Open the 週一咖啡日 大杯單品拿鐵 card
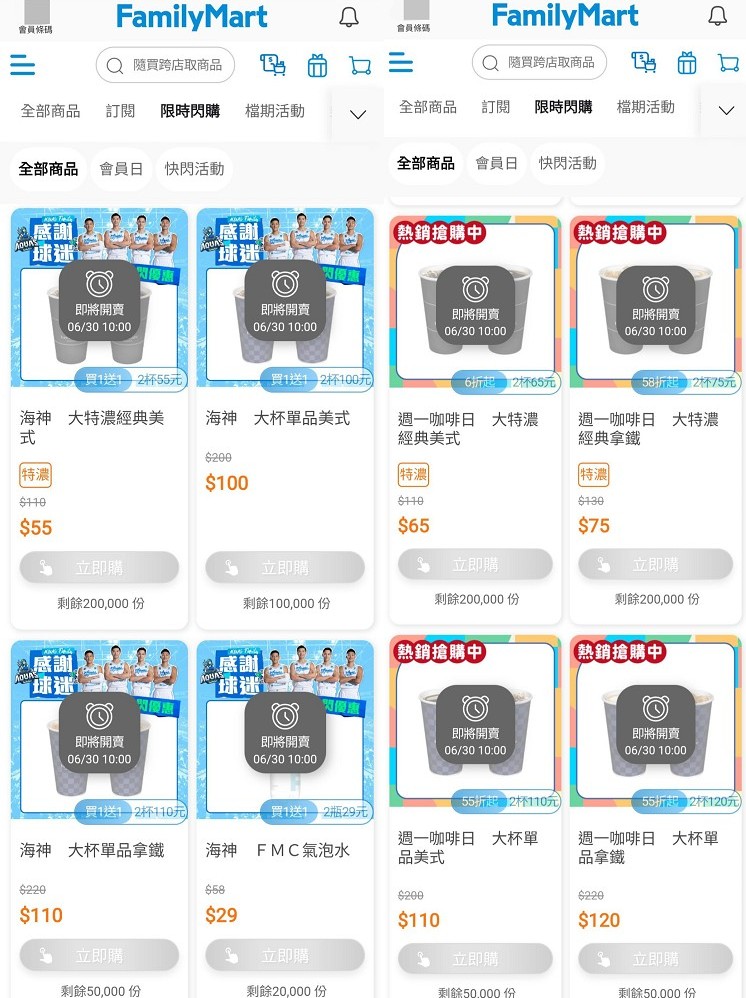746x998 pixels. 655,722
